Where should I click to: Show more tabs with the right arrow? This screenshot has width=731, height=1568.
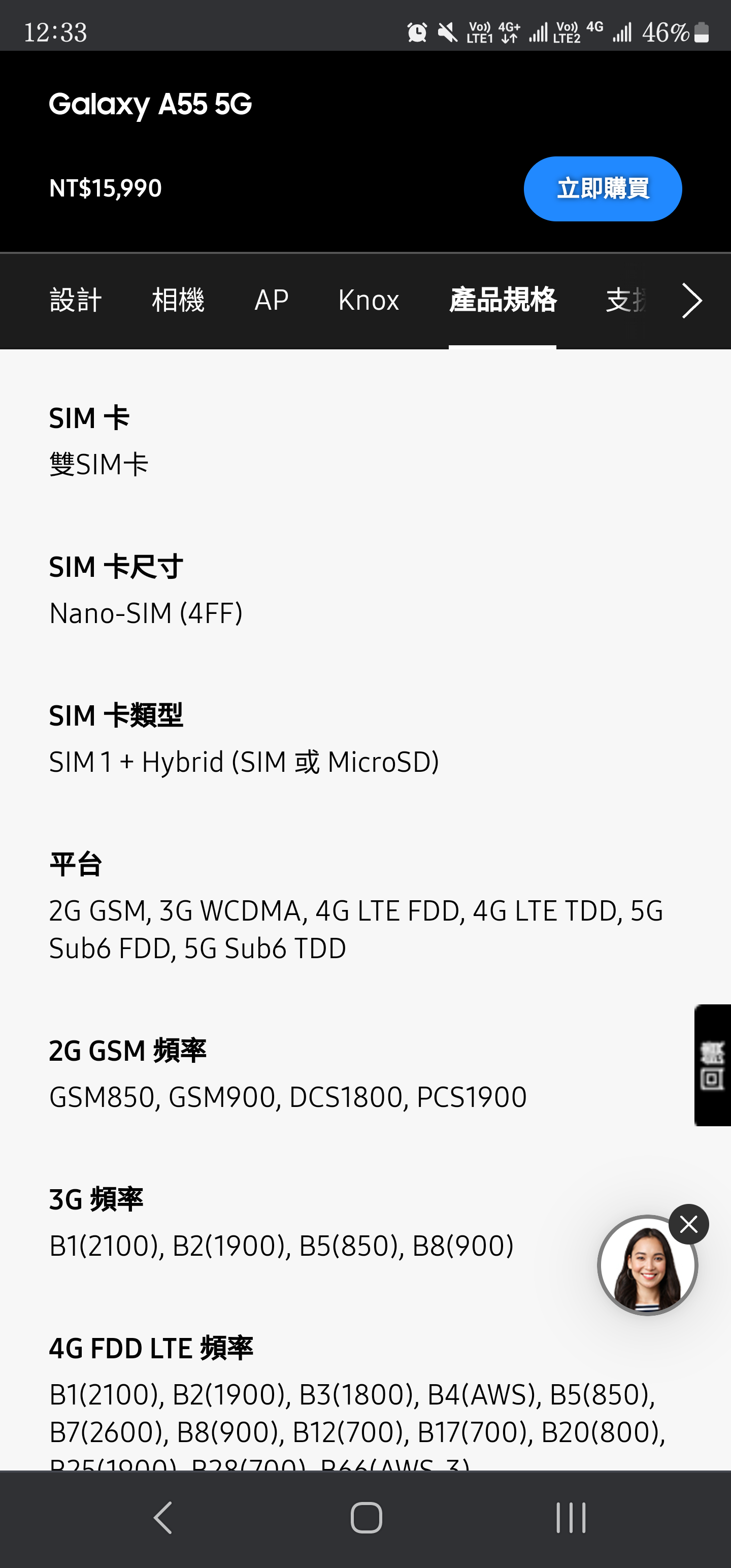pyautogui.click(x=692, y=300)
